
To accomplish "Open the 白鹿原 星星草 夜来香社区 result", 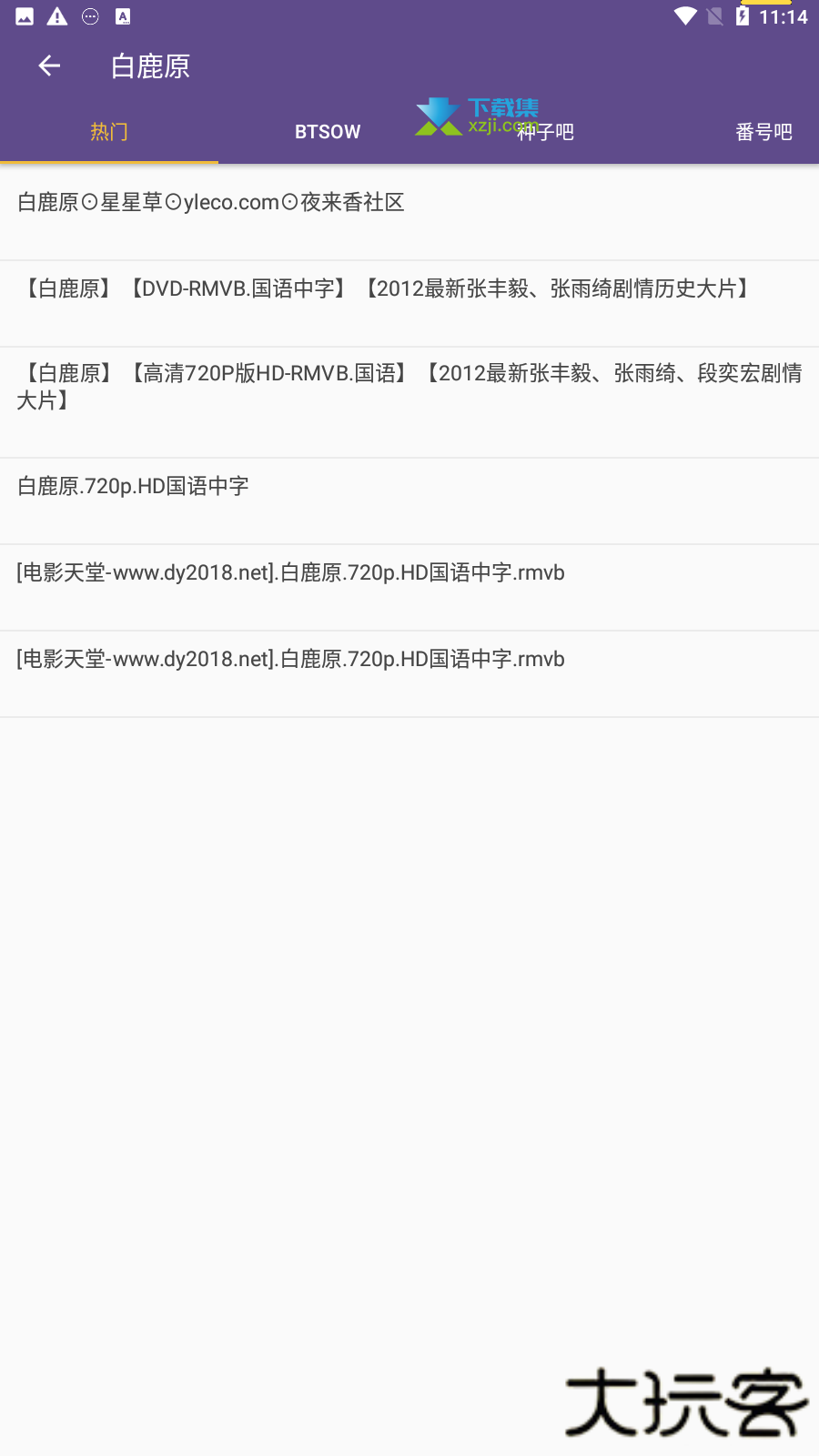I will click(x=209, y=202).
